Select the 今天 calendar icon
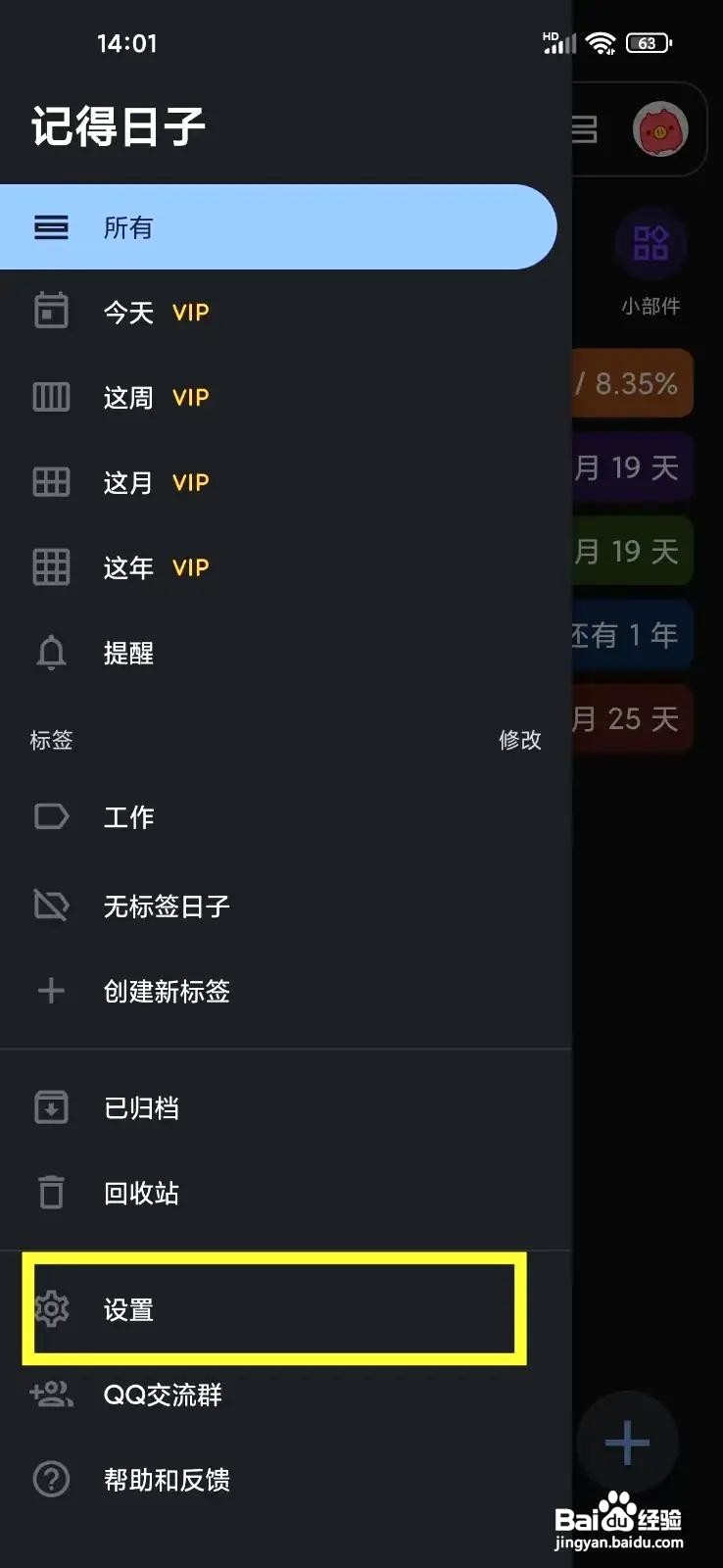This screenshot has width=723, height=1568. coord(51,311)
